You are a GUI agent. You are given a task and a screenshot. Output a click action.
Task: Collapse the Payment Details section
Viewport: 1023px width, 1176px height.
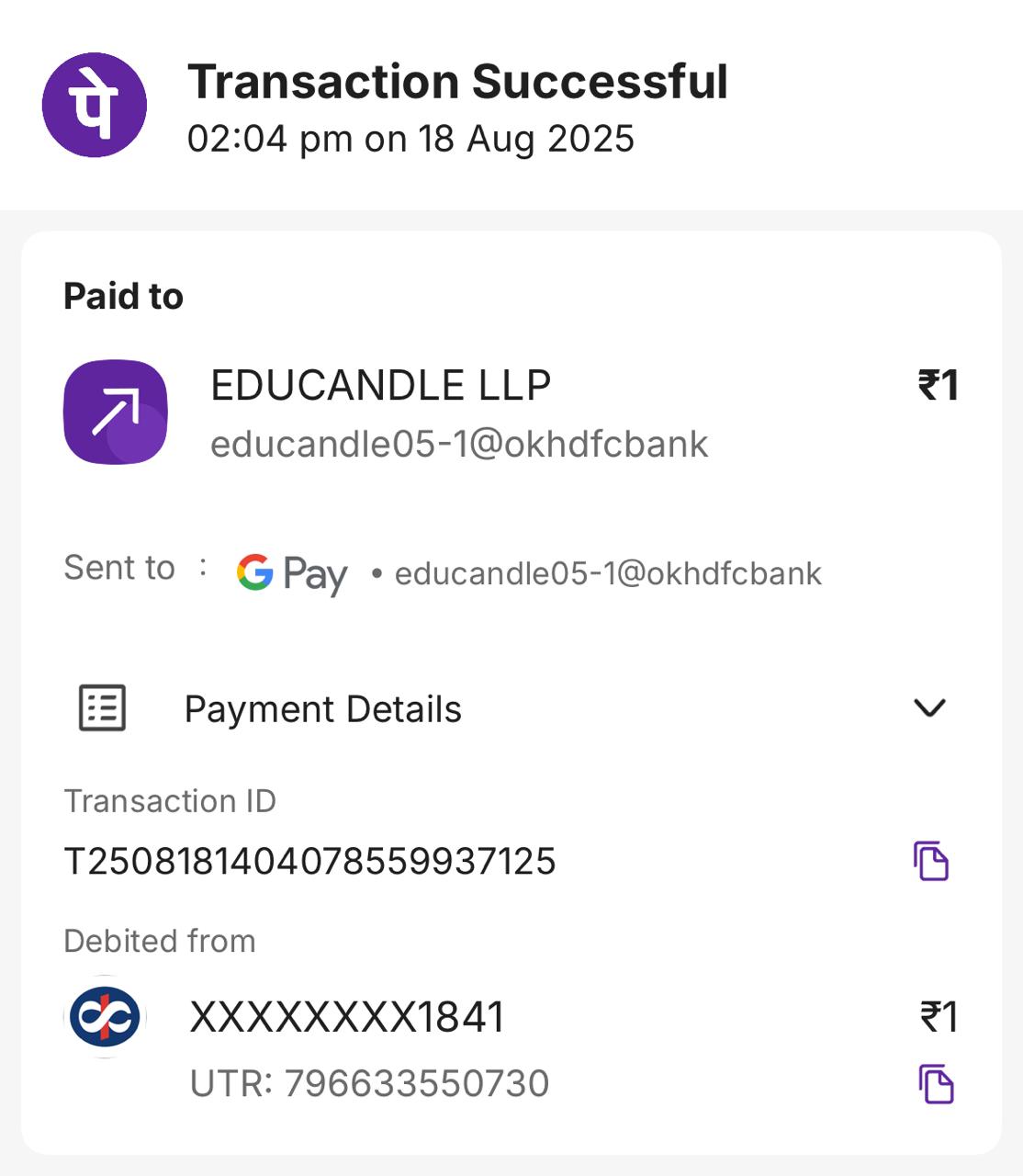pyautogui.click(x=929, y=708)
